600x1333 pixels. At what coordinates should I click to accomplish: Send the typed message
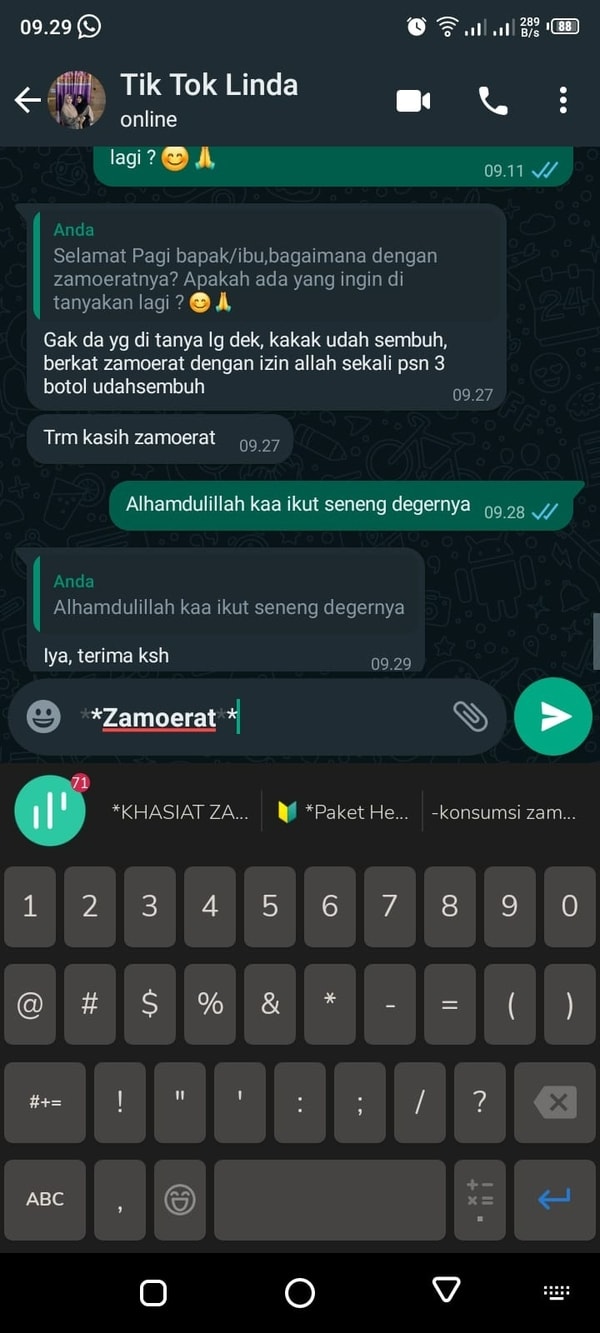pos(553,716)
